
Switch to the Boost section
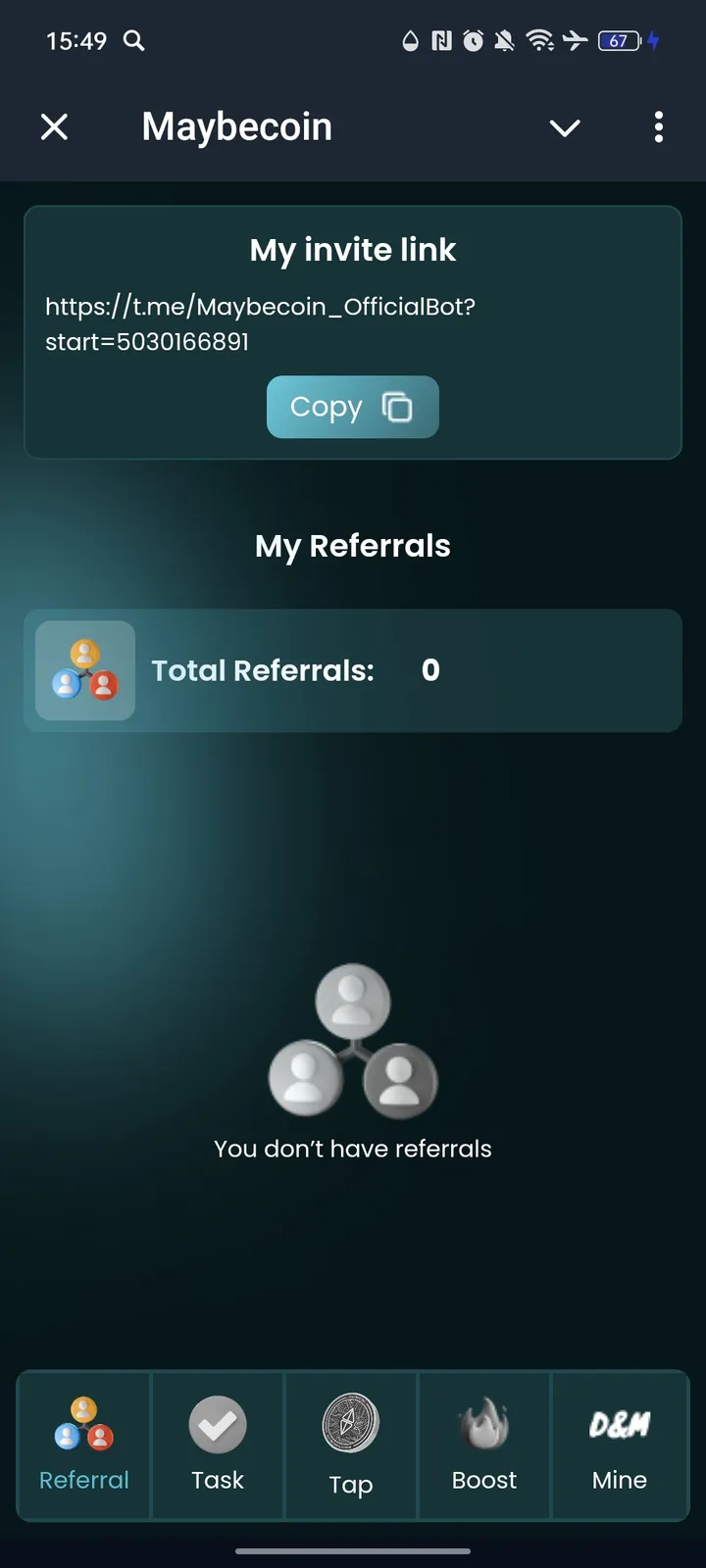(484, 1446)
